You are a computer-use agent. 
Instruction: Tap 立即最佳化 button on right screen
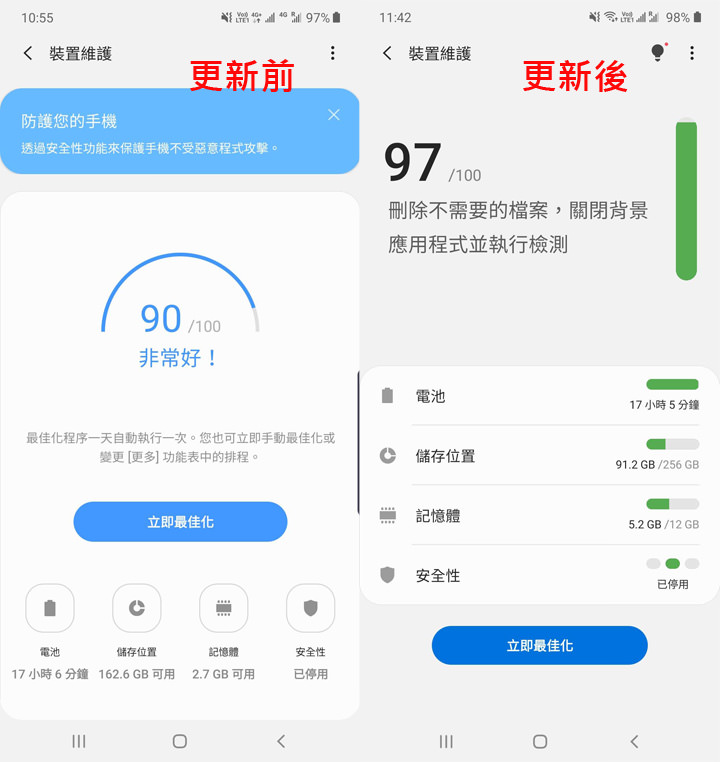(x=539, y=645)
